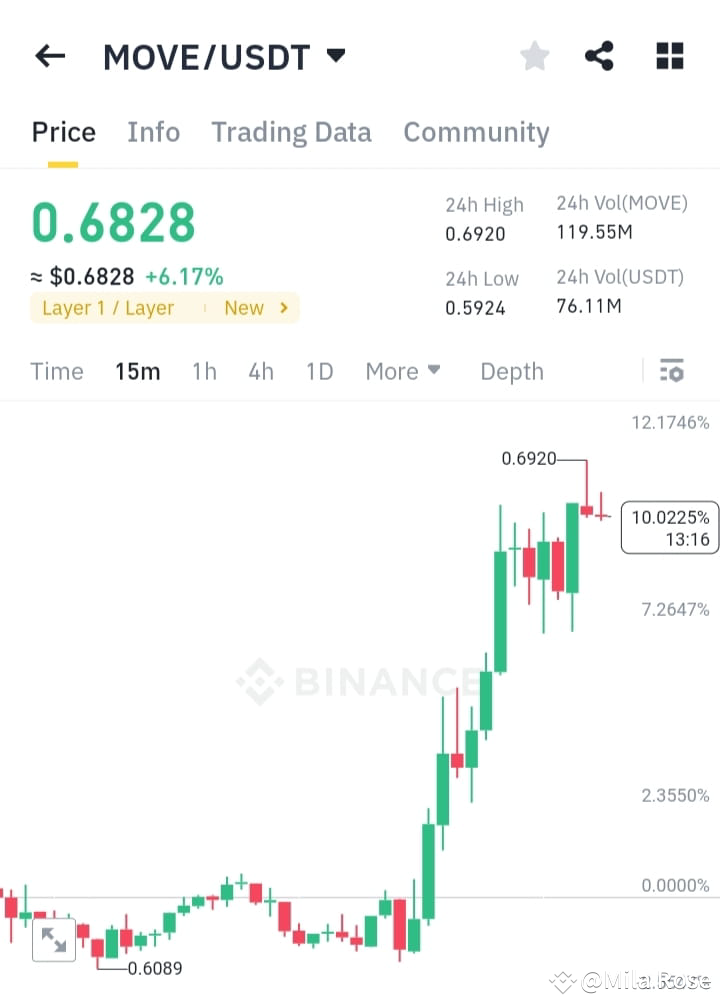720x1003 pixels.
Task: Select the 4h timeframe
Action: click(x=260, y=371)
